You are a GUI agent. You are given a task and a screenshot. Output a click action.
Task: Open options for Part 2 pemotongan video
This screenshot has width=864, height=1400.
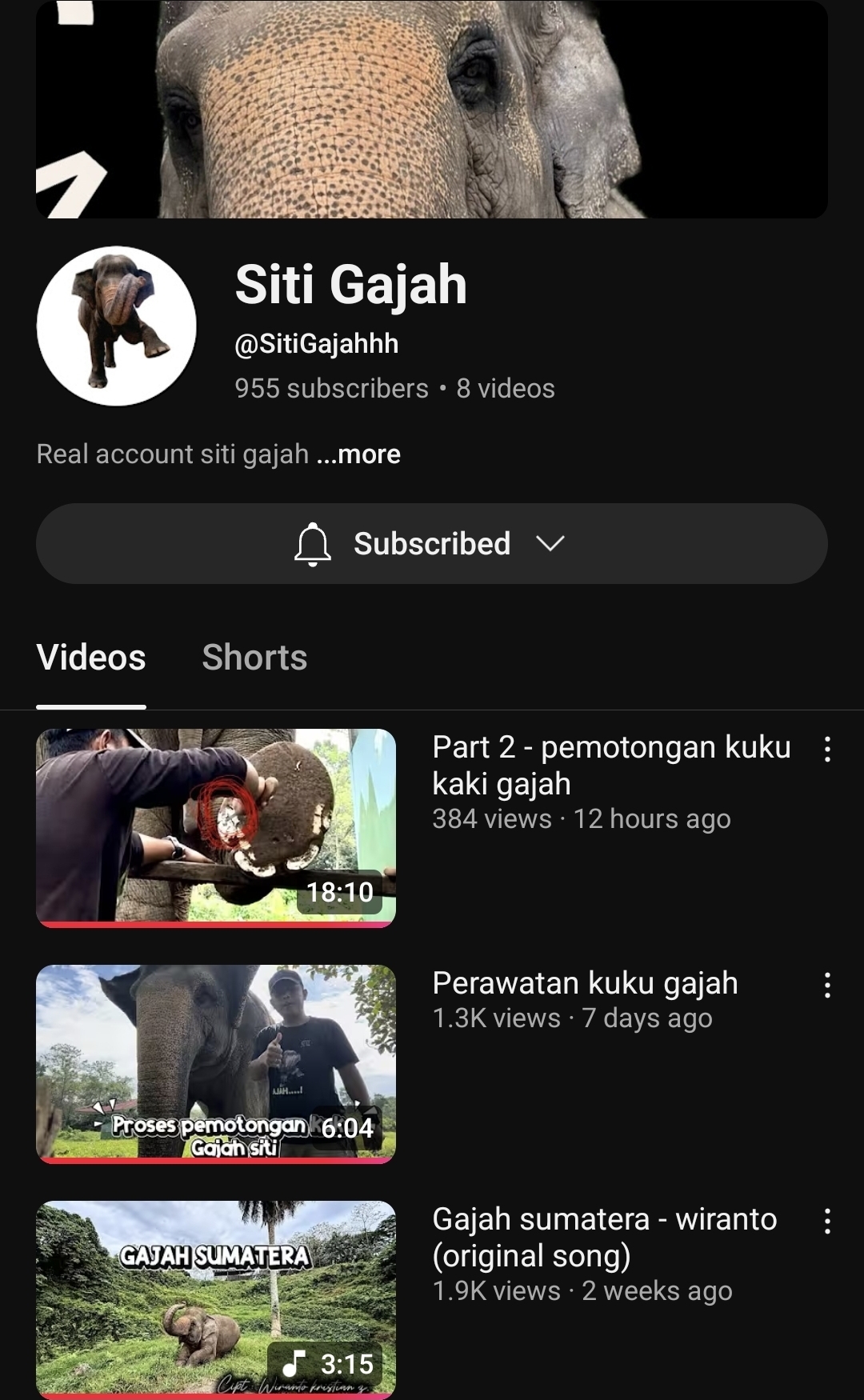(x=827, y=750)
